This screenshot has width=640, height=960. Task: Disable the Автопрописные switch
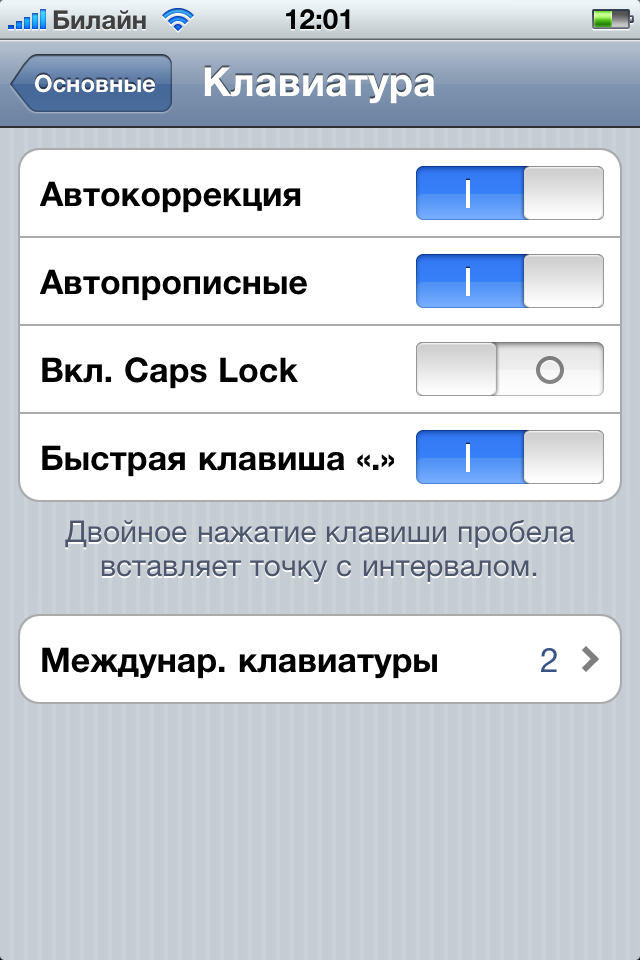(x=509, y=281)
